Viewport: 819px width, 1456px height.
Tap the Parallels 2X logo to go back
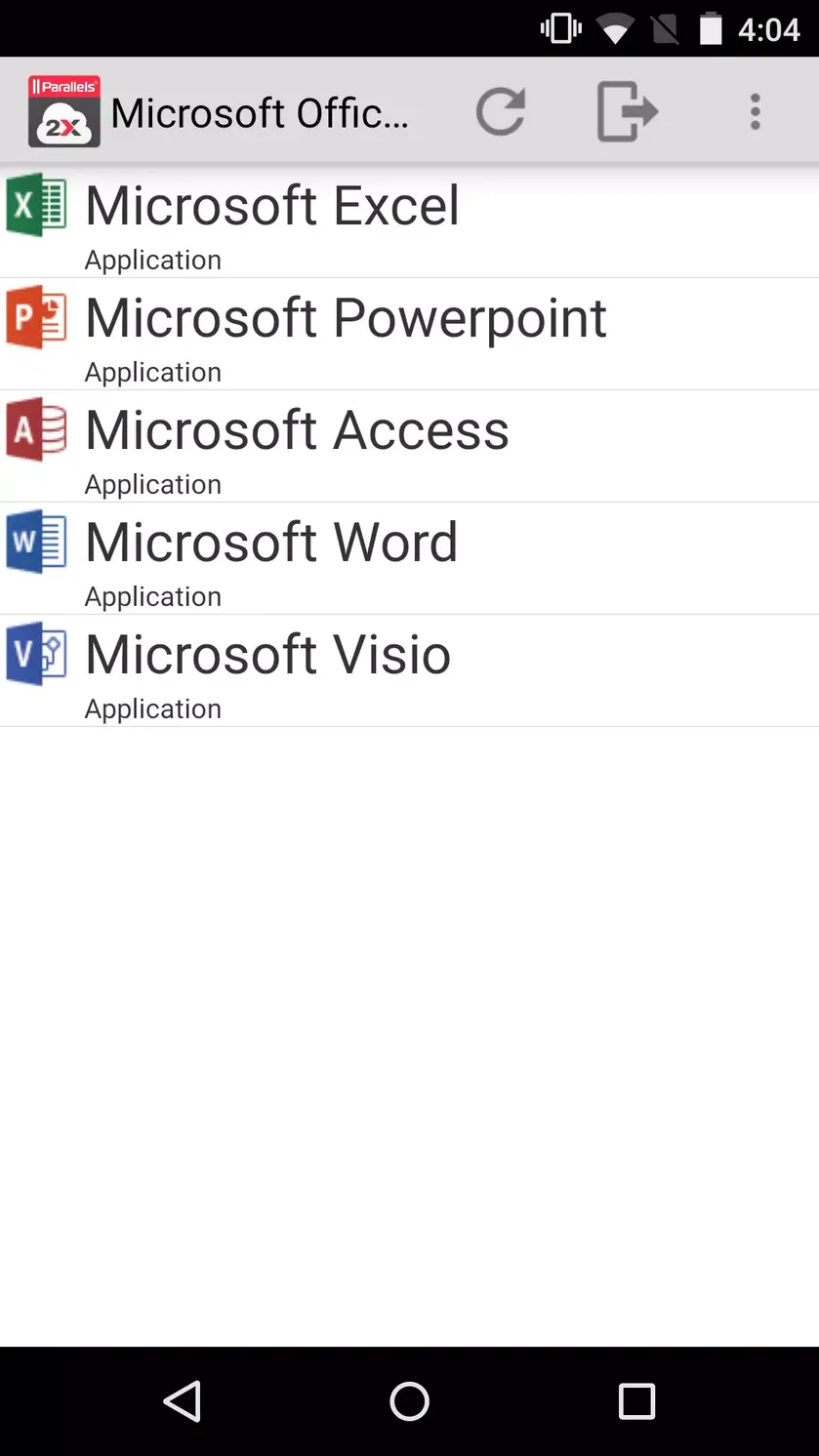[x=64, y=111]
